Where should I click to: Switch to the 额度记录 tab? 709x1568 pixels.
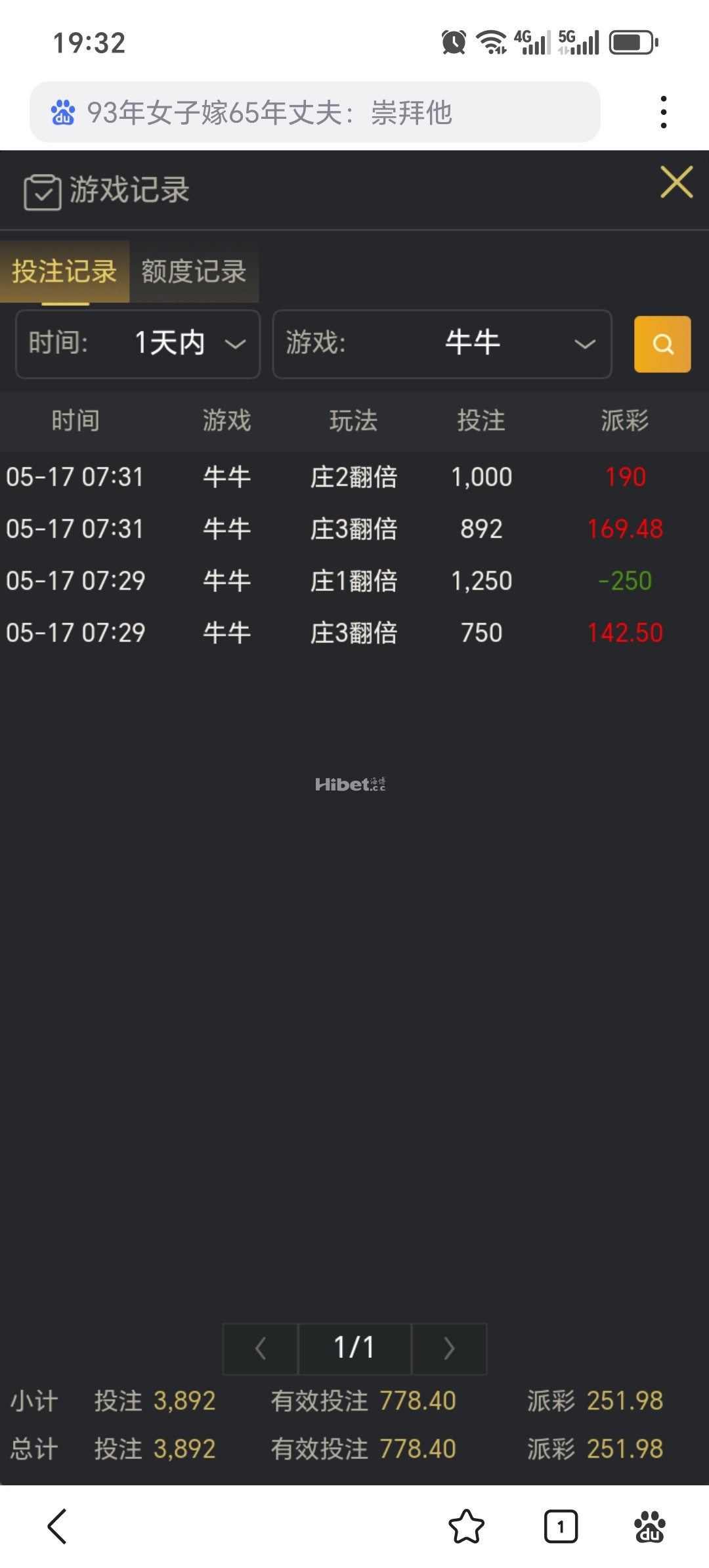click(x=193, y=272)
